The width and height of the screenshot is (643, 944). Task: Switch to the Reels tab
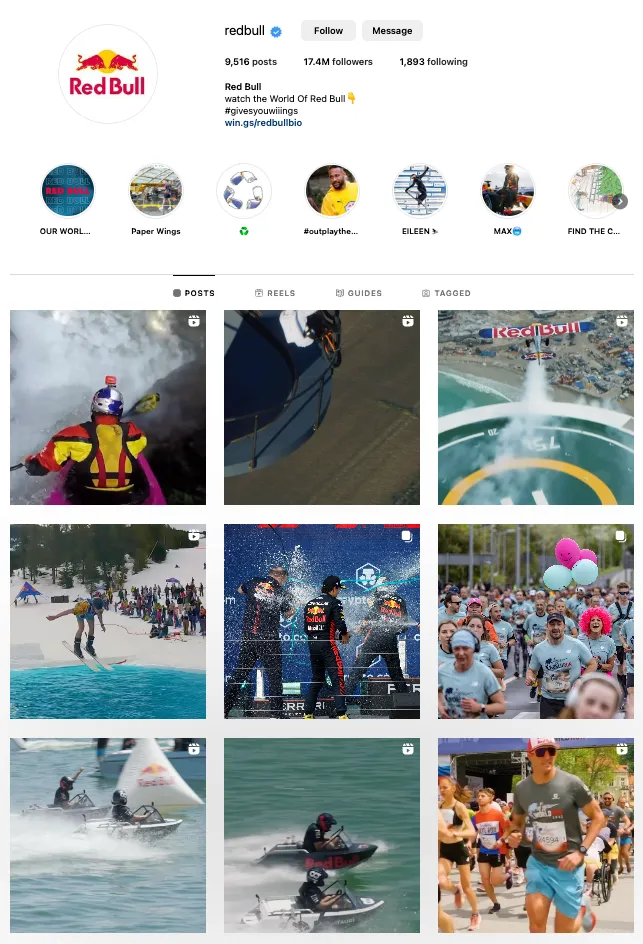coord(275,293)
